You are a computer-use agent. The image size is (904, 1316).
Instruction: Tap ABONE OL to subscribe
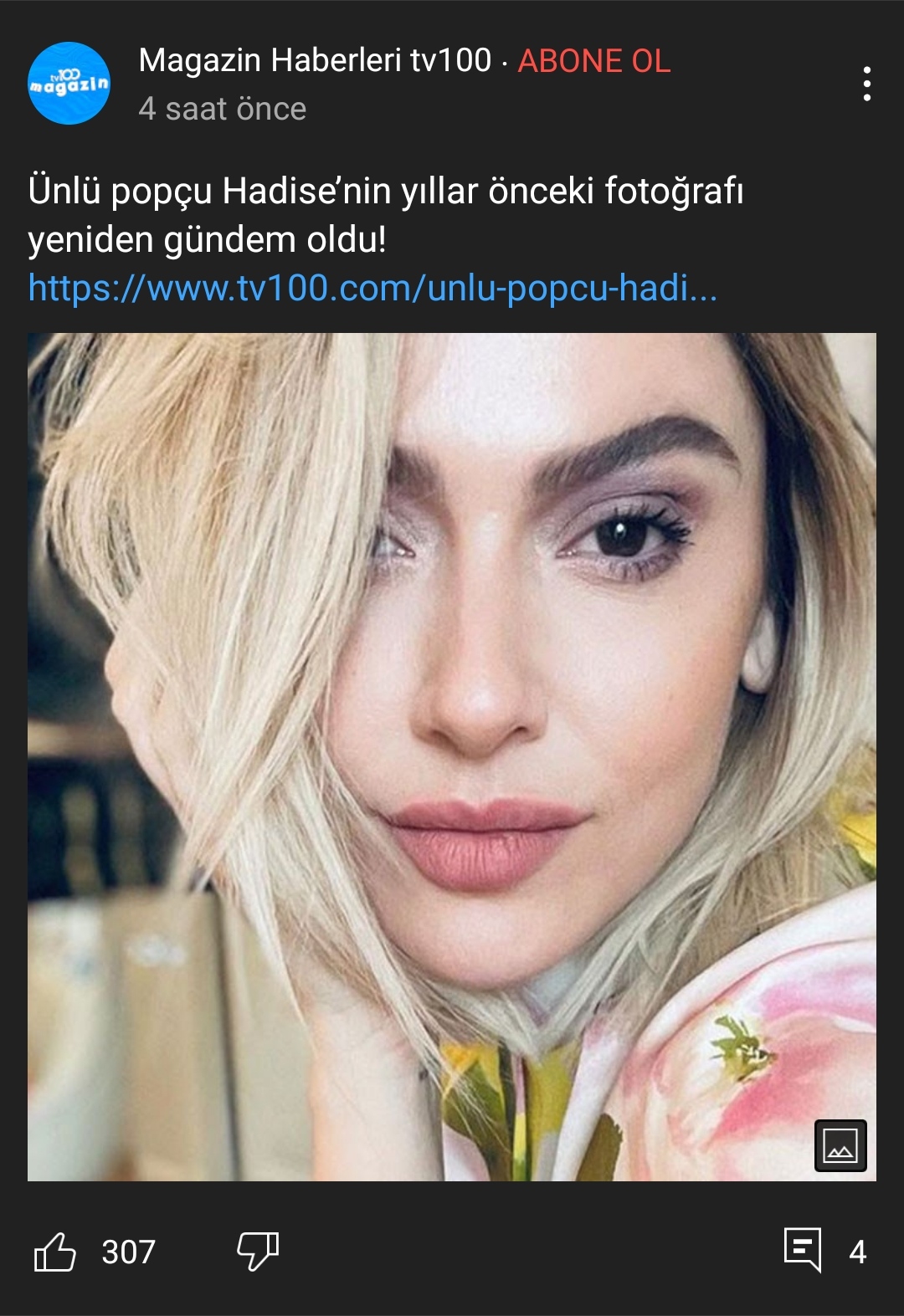coord(593,61)
